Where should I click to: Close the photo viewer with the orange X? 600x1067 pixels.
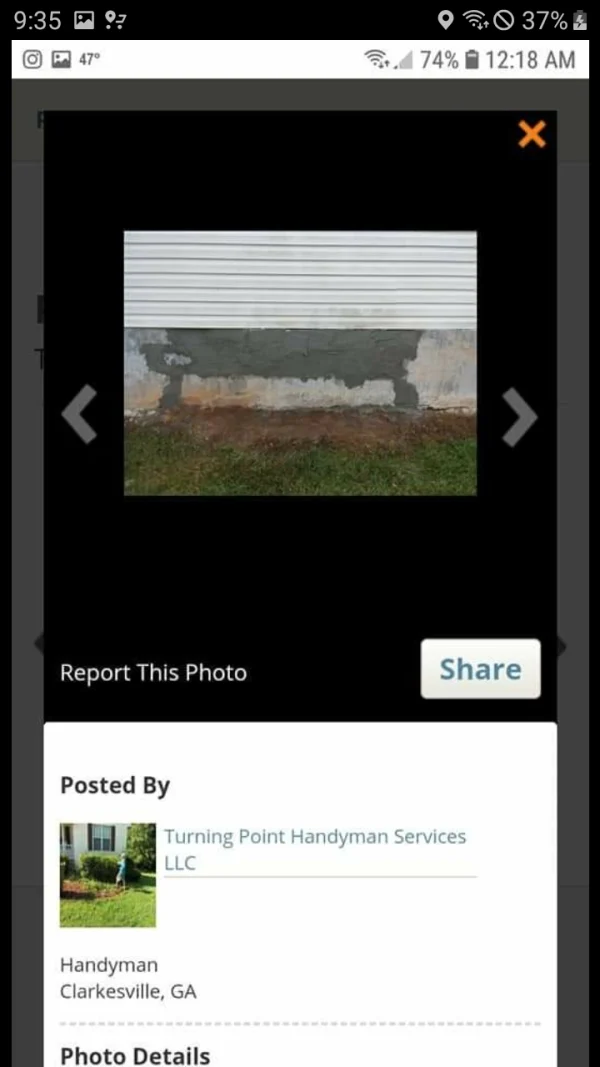click(532, 134)
